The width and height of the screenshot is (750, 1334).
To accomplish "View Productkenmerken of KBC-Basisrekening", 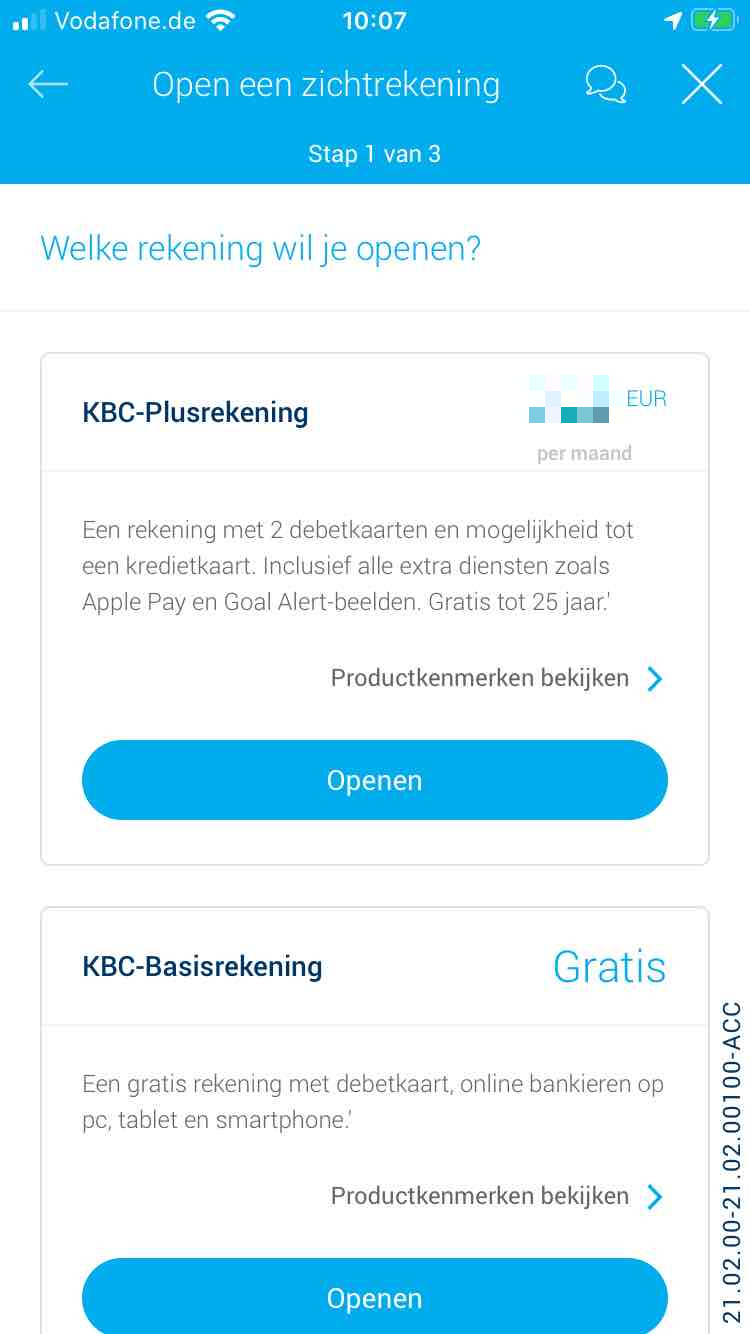I will coord(497,1196).
